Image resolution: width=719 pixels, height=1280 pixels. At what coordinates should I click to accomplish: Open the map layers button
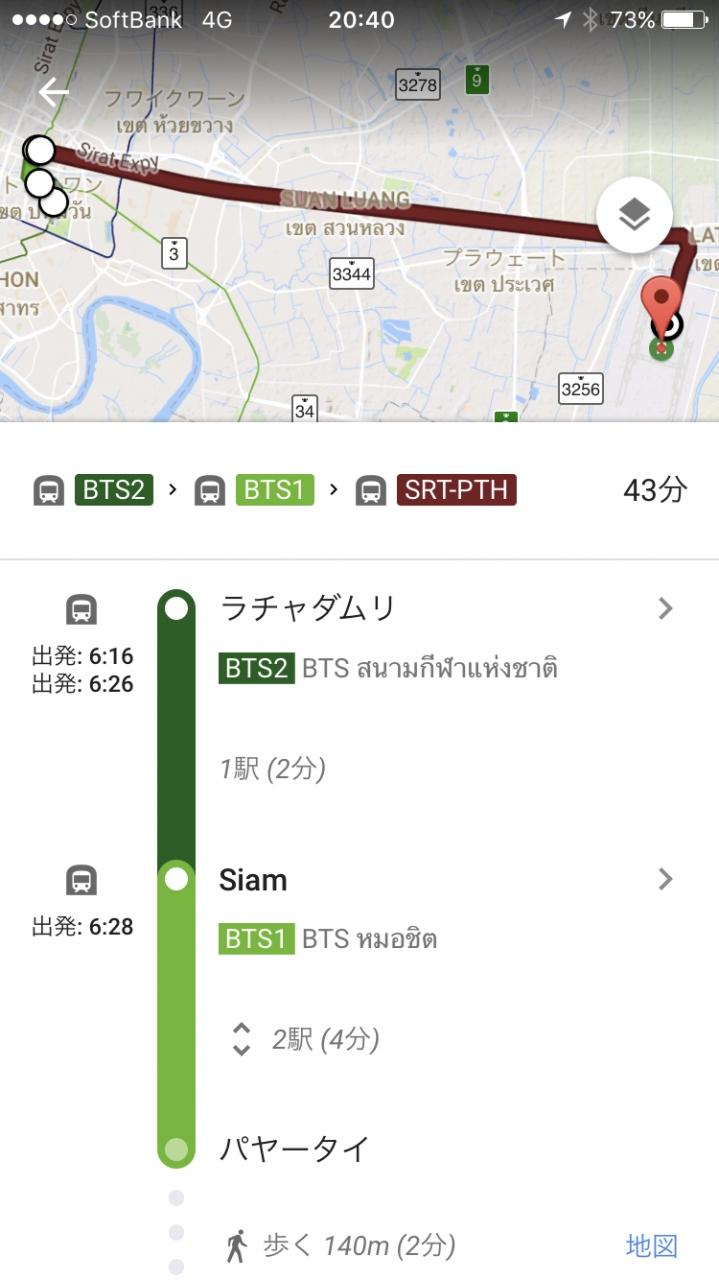634,214
